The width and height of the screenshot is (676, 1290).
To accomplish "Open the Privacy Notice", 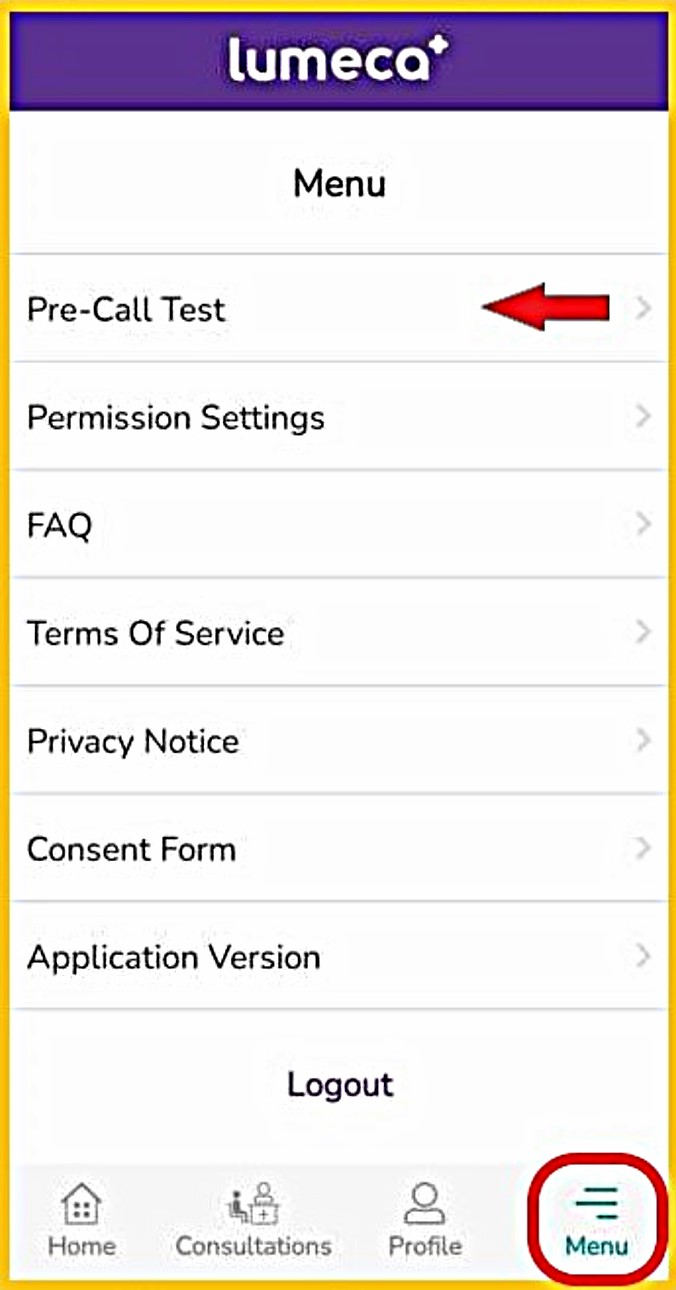I will click(x=300, y=741).
